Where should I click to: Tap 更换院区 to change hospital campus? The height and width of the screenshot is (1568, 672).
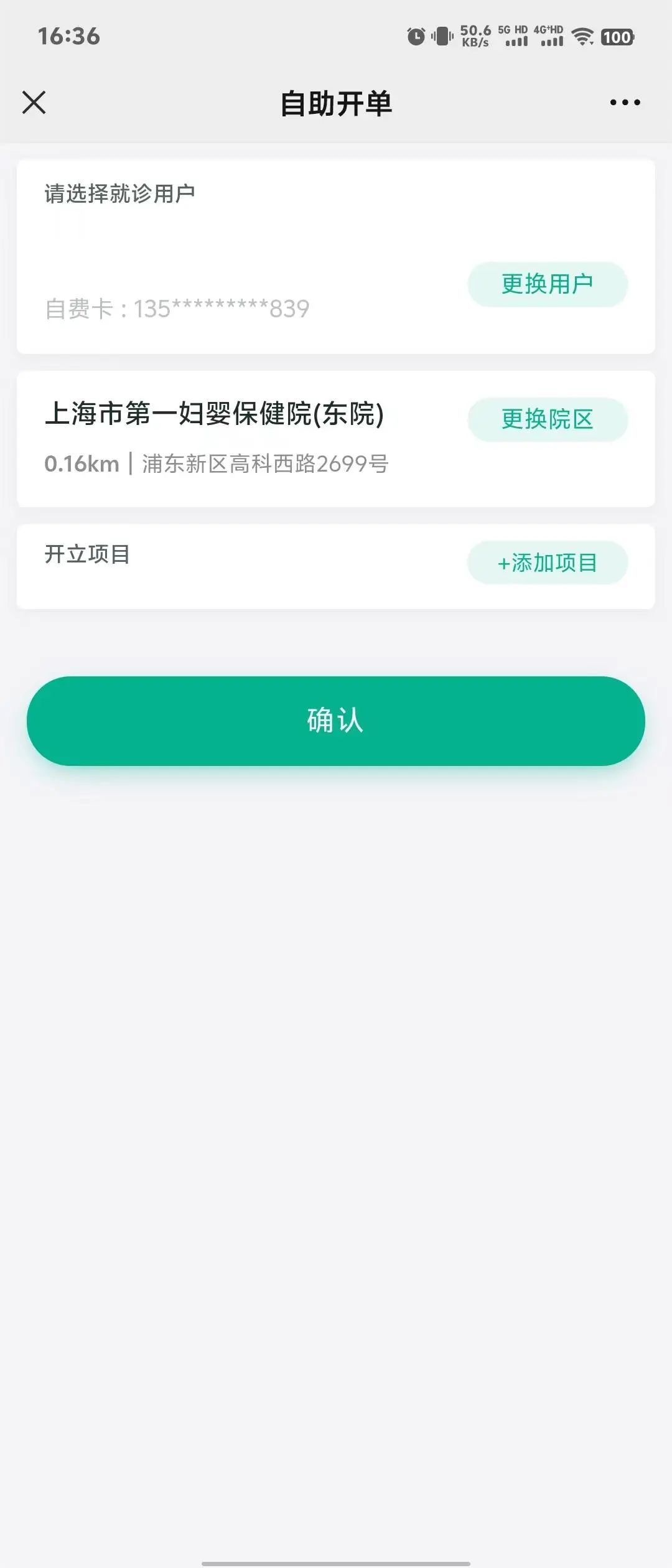tap(548, 419)
